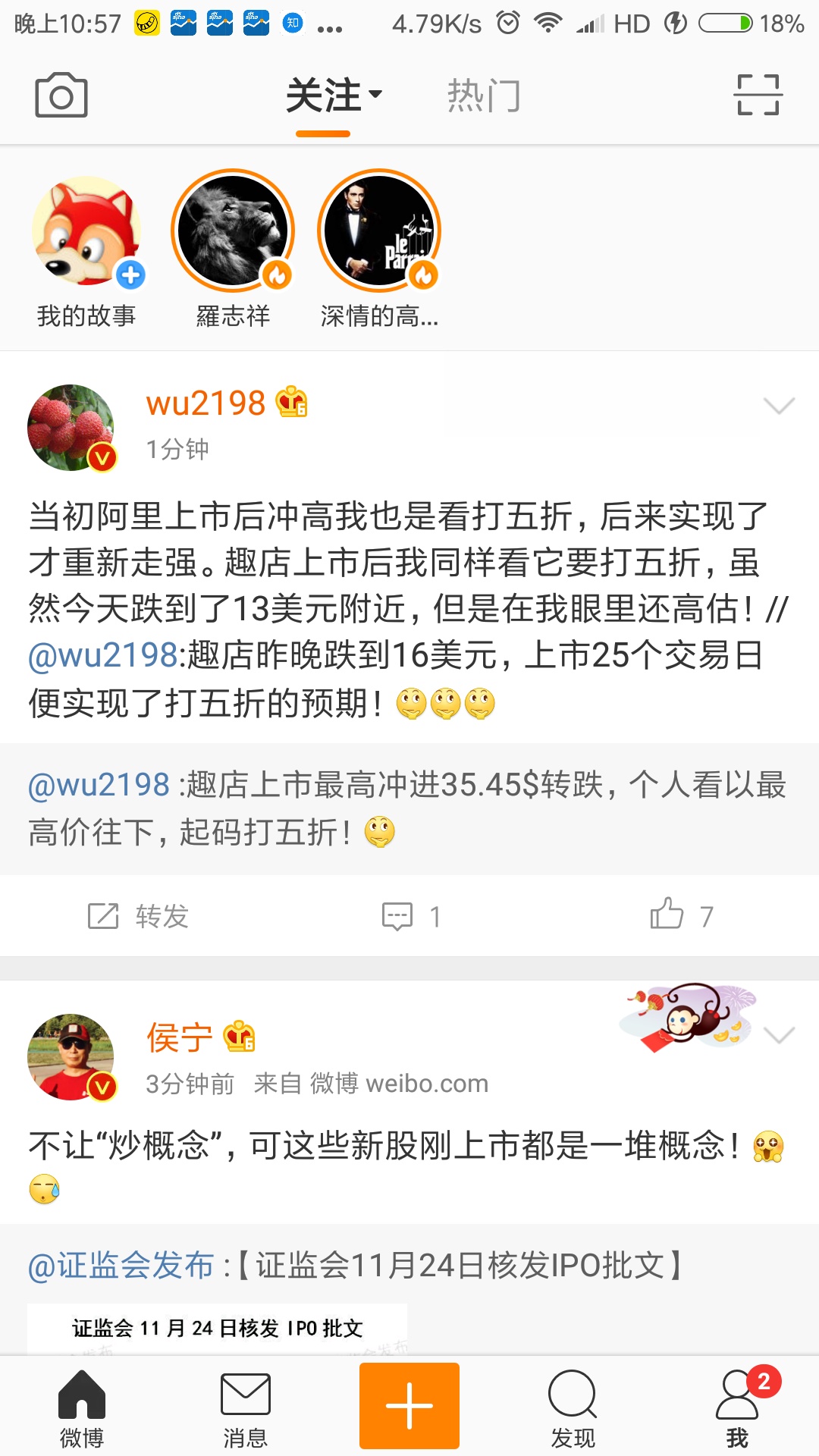The height and width of the screenshot is (1456, 819).
Task: Expand options chevron on 侯宁's post
Action: click(x=779, y=1035)
